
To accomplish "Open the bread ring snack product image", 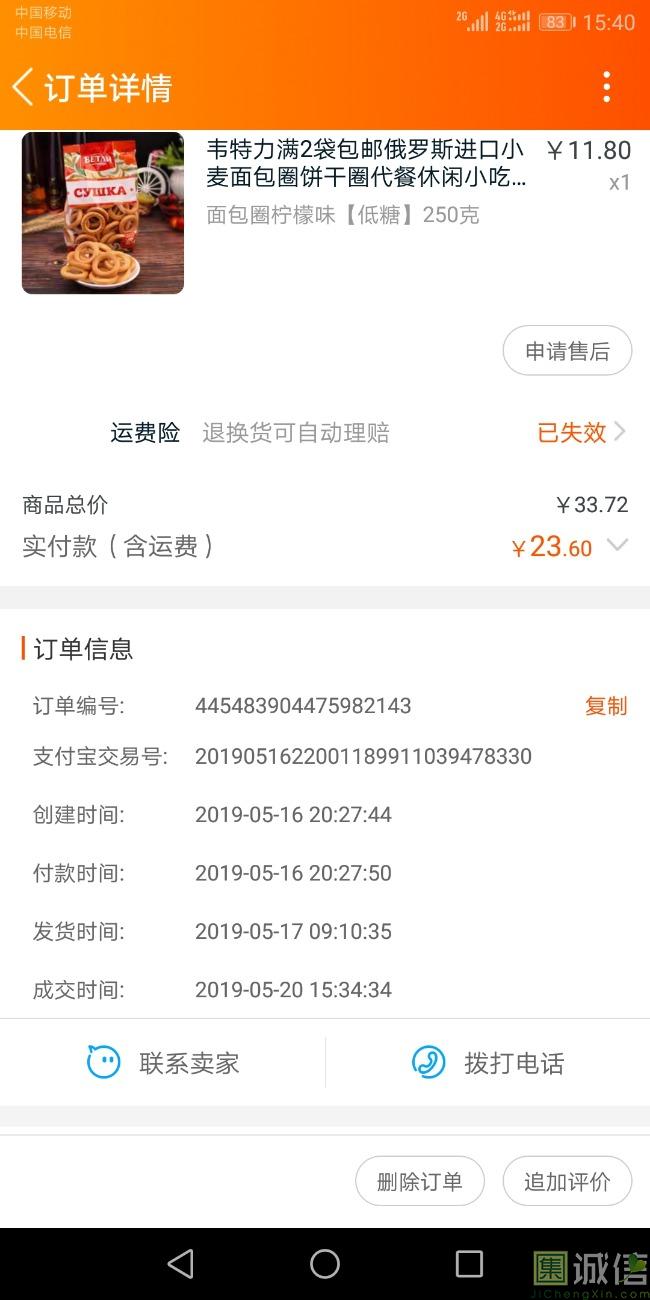I will tap(103, 213).
